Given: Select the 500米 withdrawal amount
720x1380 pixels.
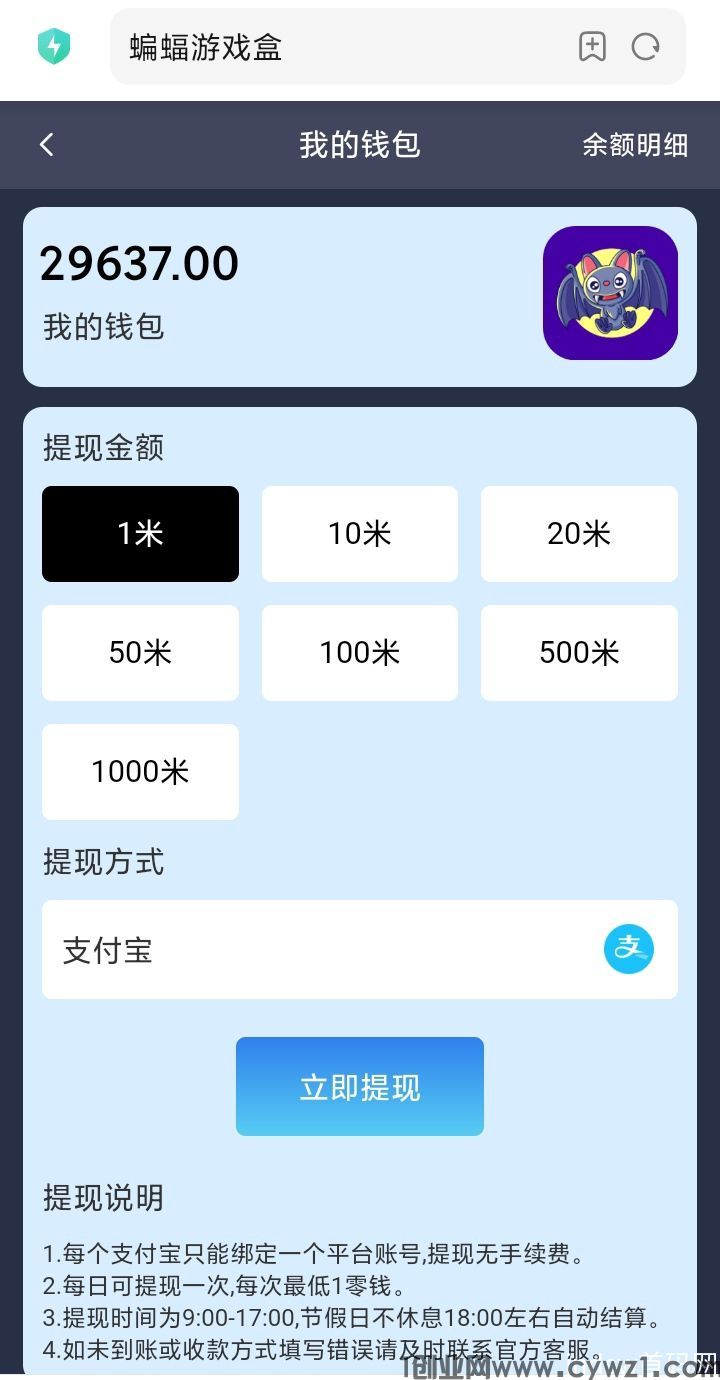Looking at the screenshot, I should (x=579, y=653).
